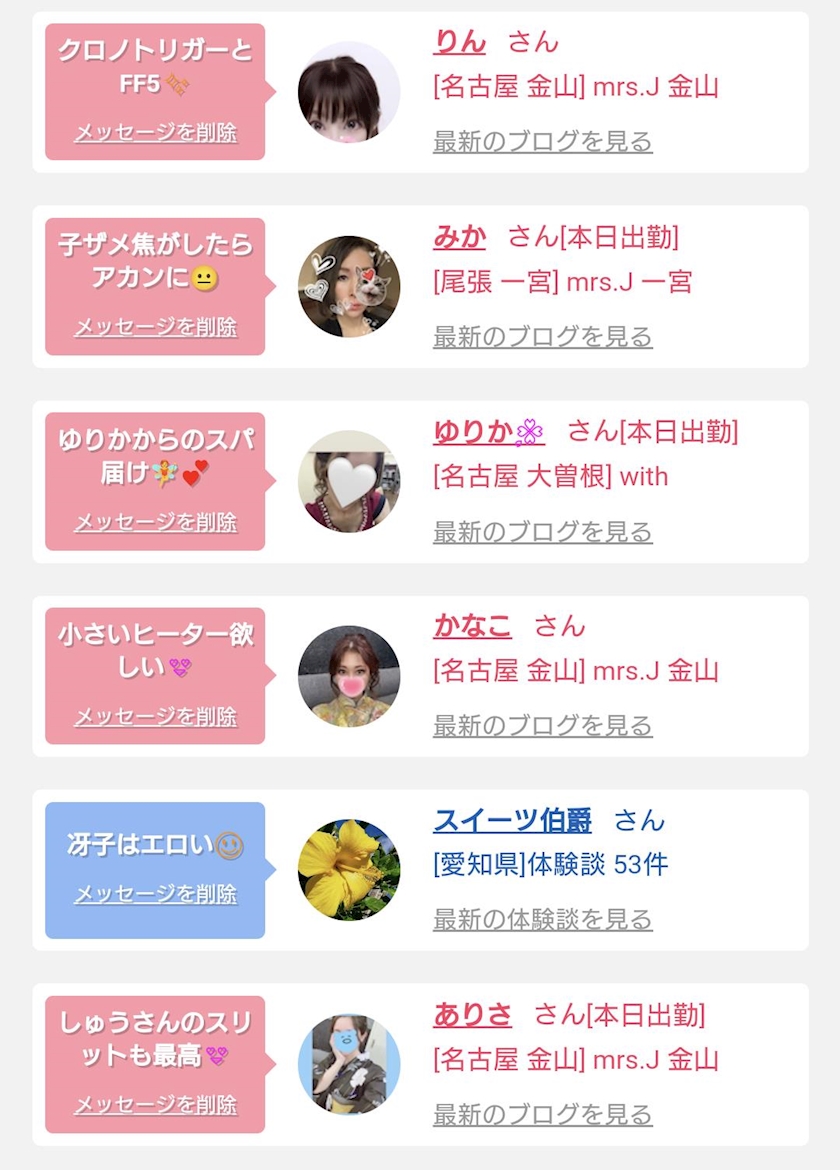Open スイーツ伯爵's profile name link
Screen dimensions: 840x1170
[512, 821]
